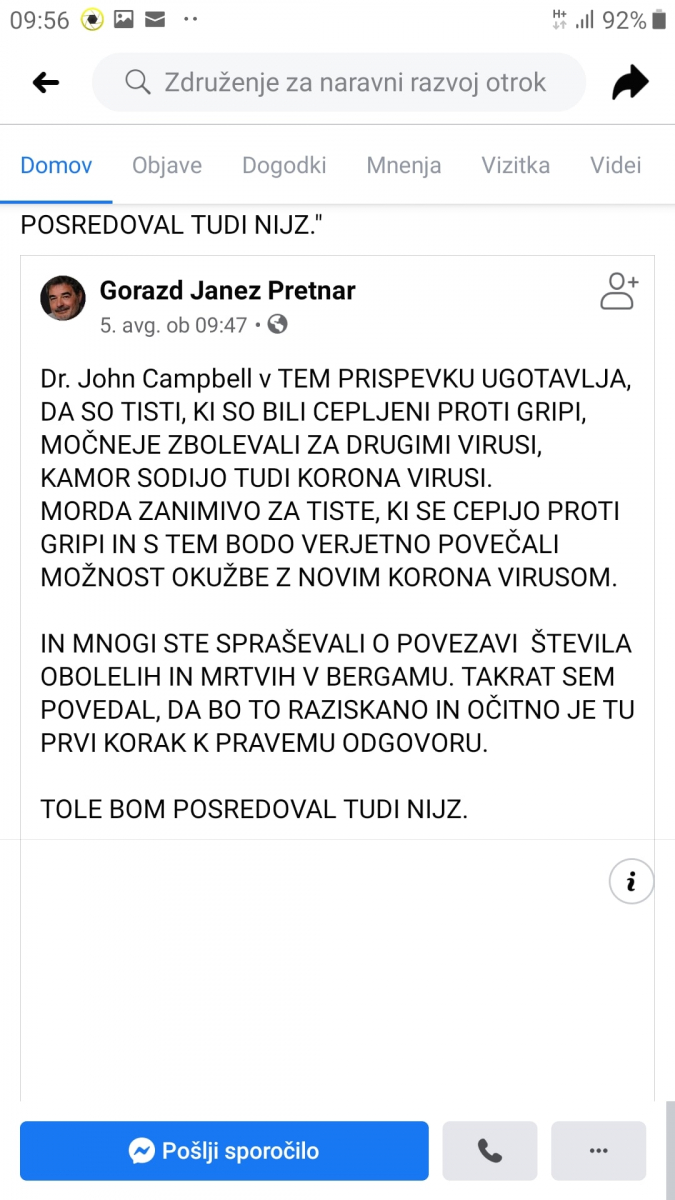This screenshot has width=675, height=1200.
Task: Share this page via arrow icon
Action: (630, 83)
